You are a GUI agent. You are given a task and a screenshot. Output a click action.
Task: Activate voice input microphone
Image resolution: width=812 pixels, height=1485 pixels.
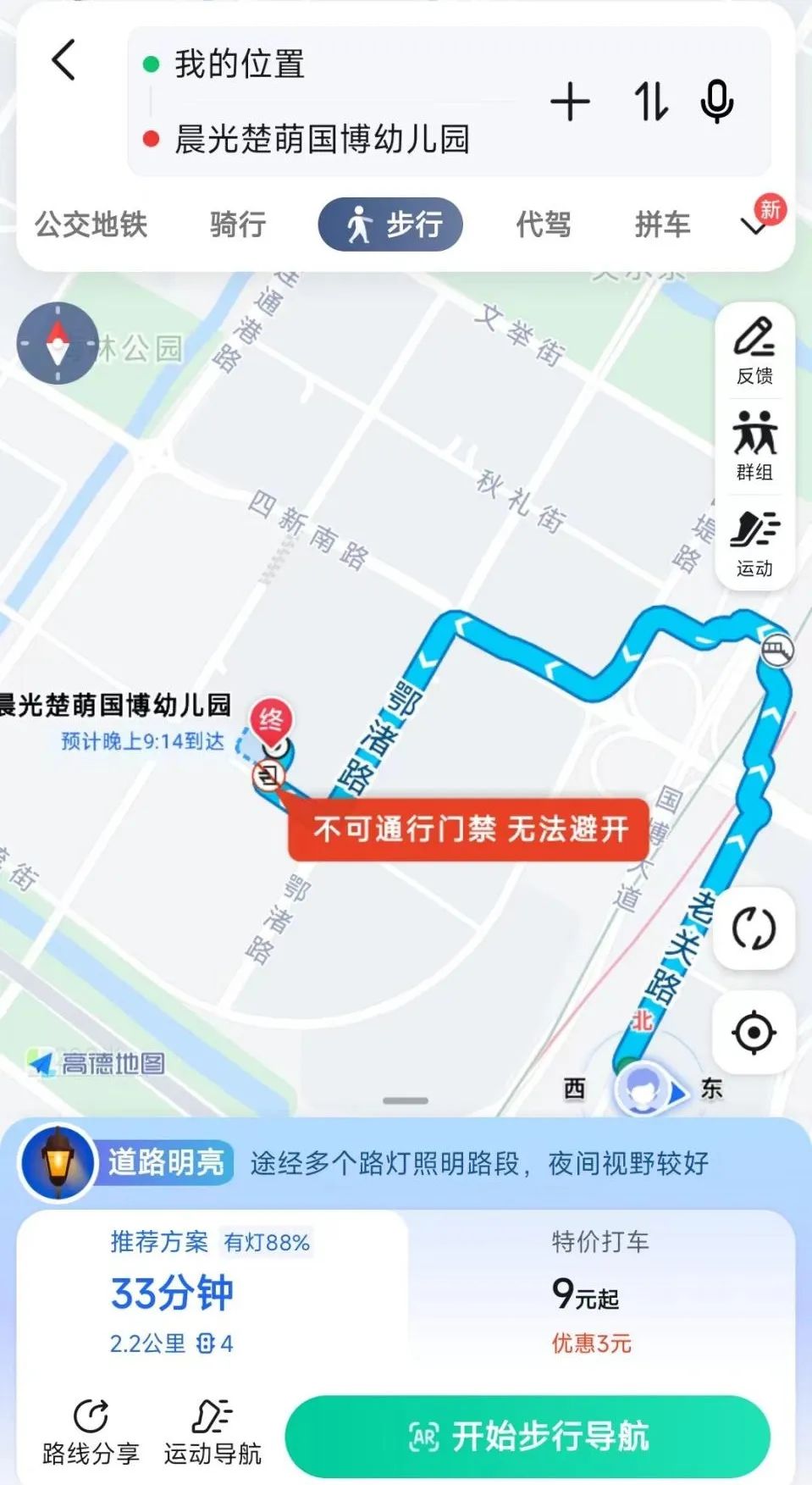(716, 103)
